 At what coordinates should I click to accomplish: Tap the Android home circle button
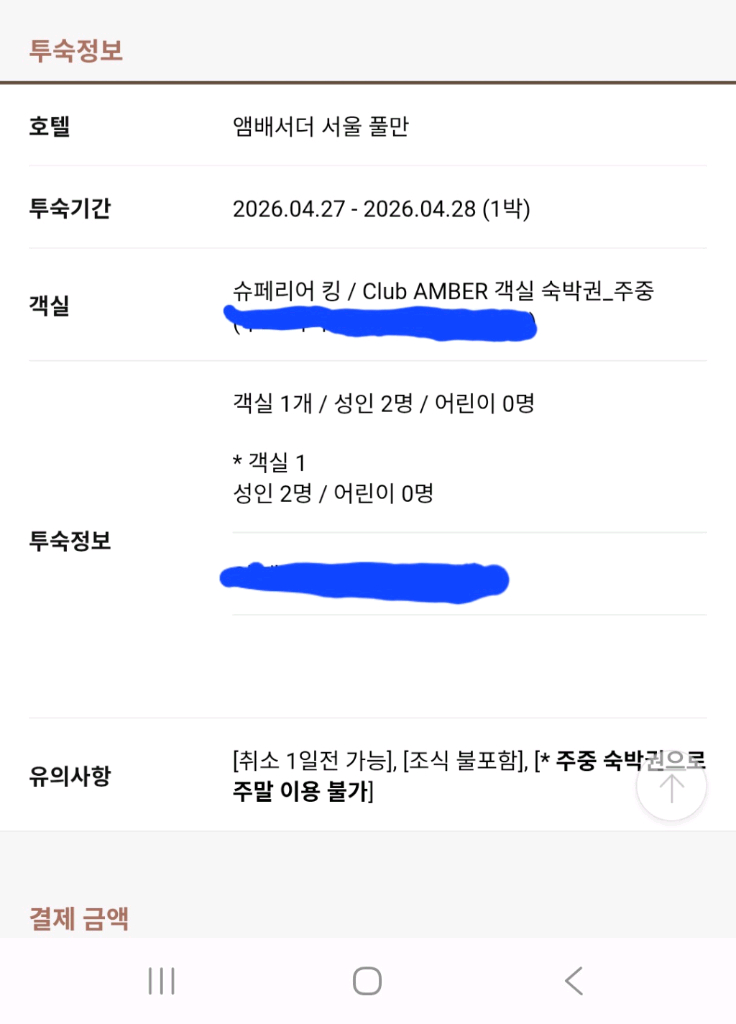369,981
